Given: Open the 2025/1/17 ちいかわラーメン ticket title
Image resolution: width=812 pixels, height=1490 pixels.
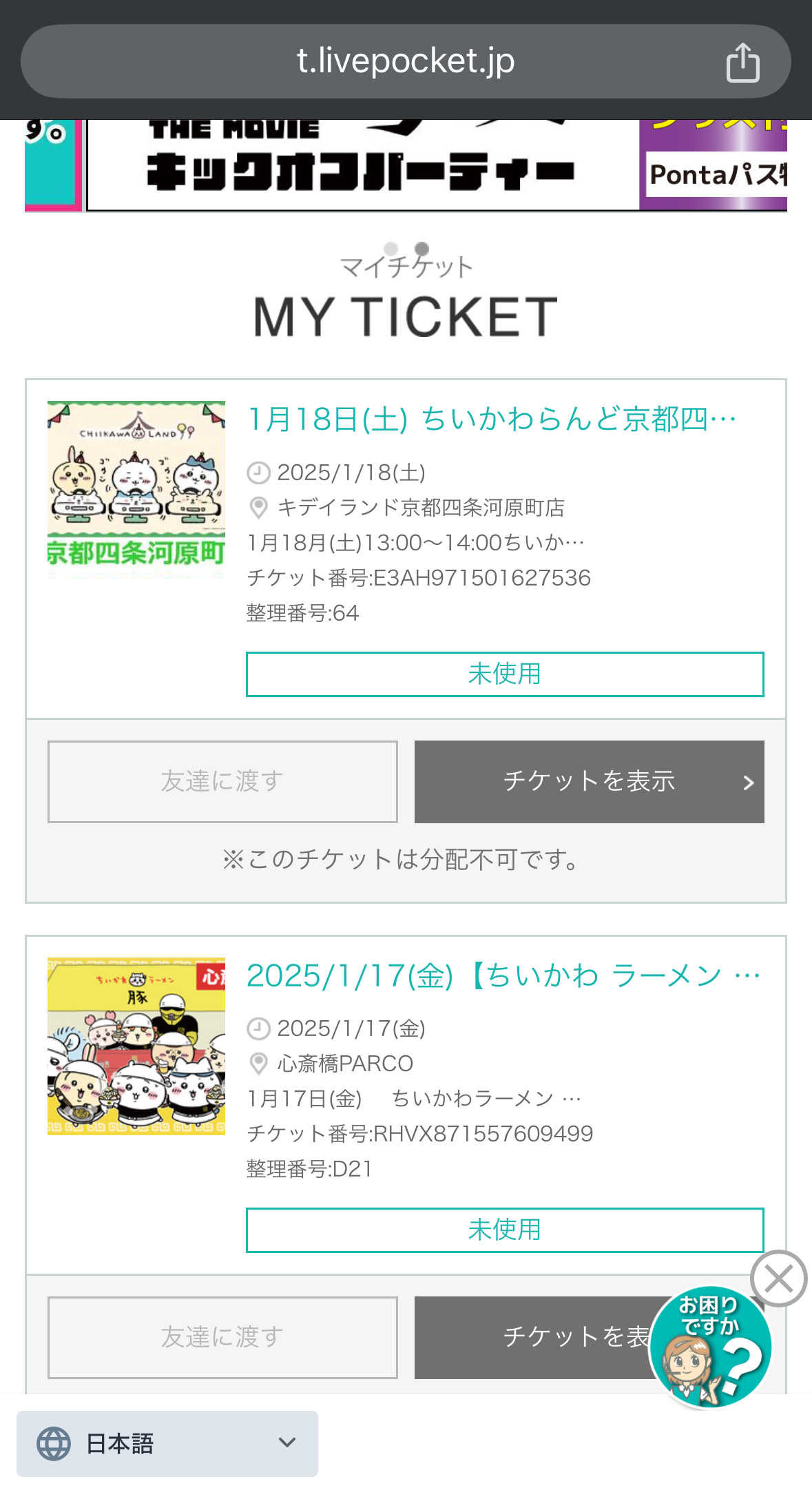Looking at the screenshot, I should (x=503, y=975).
